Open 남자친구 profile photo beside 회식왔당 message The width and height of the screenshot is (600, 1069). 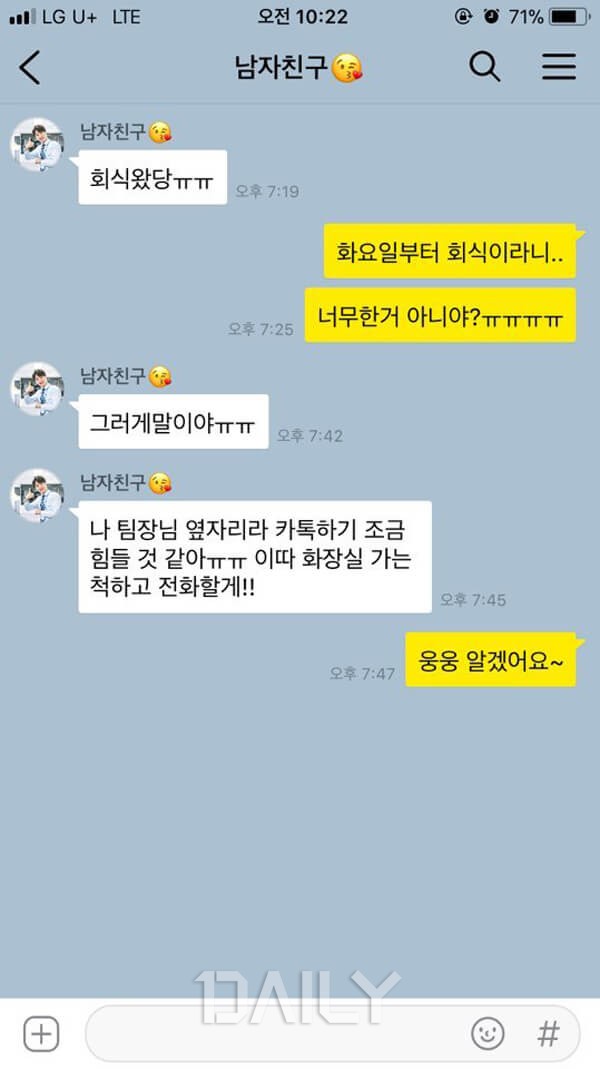[x=38, y=145]
